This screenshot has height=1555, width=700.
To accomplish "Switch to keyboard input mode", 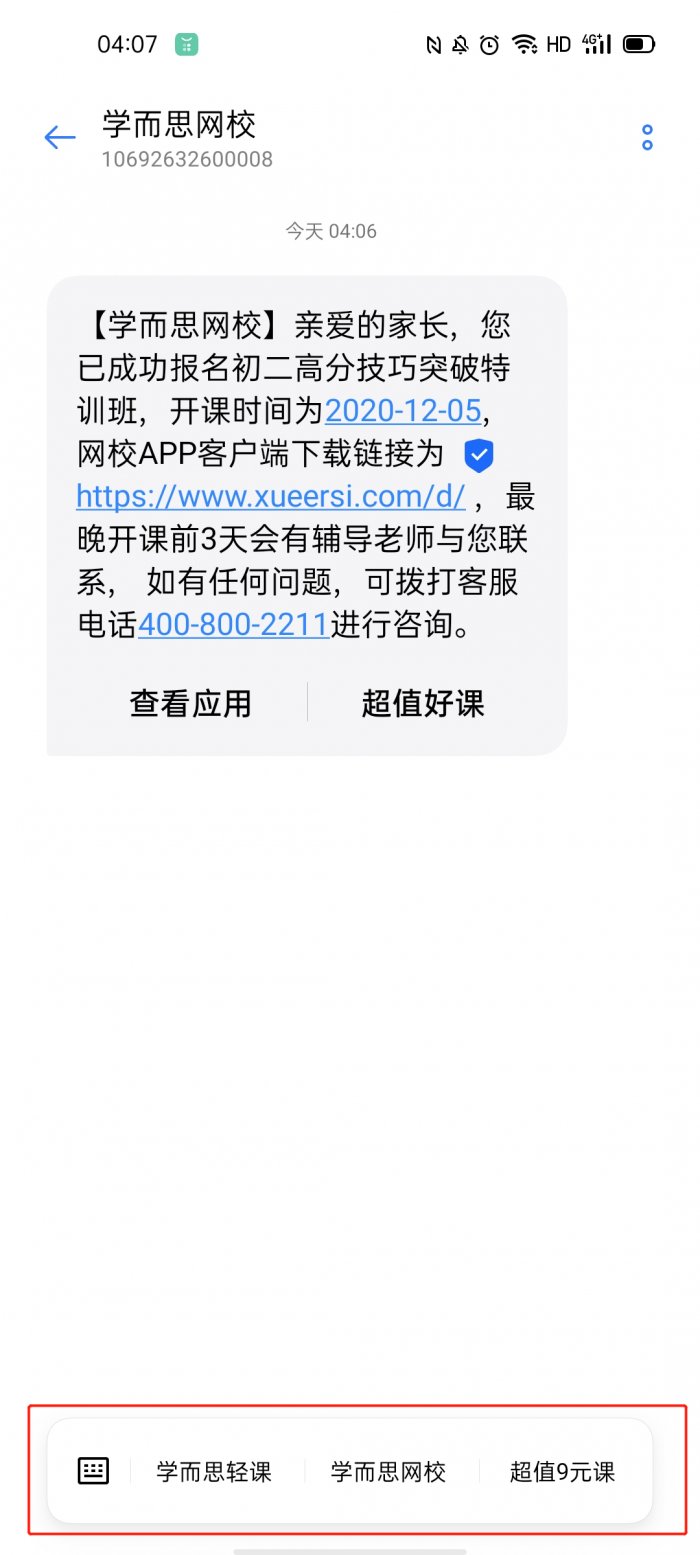I will pos(93,1470).
